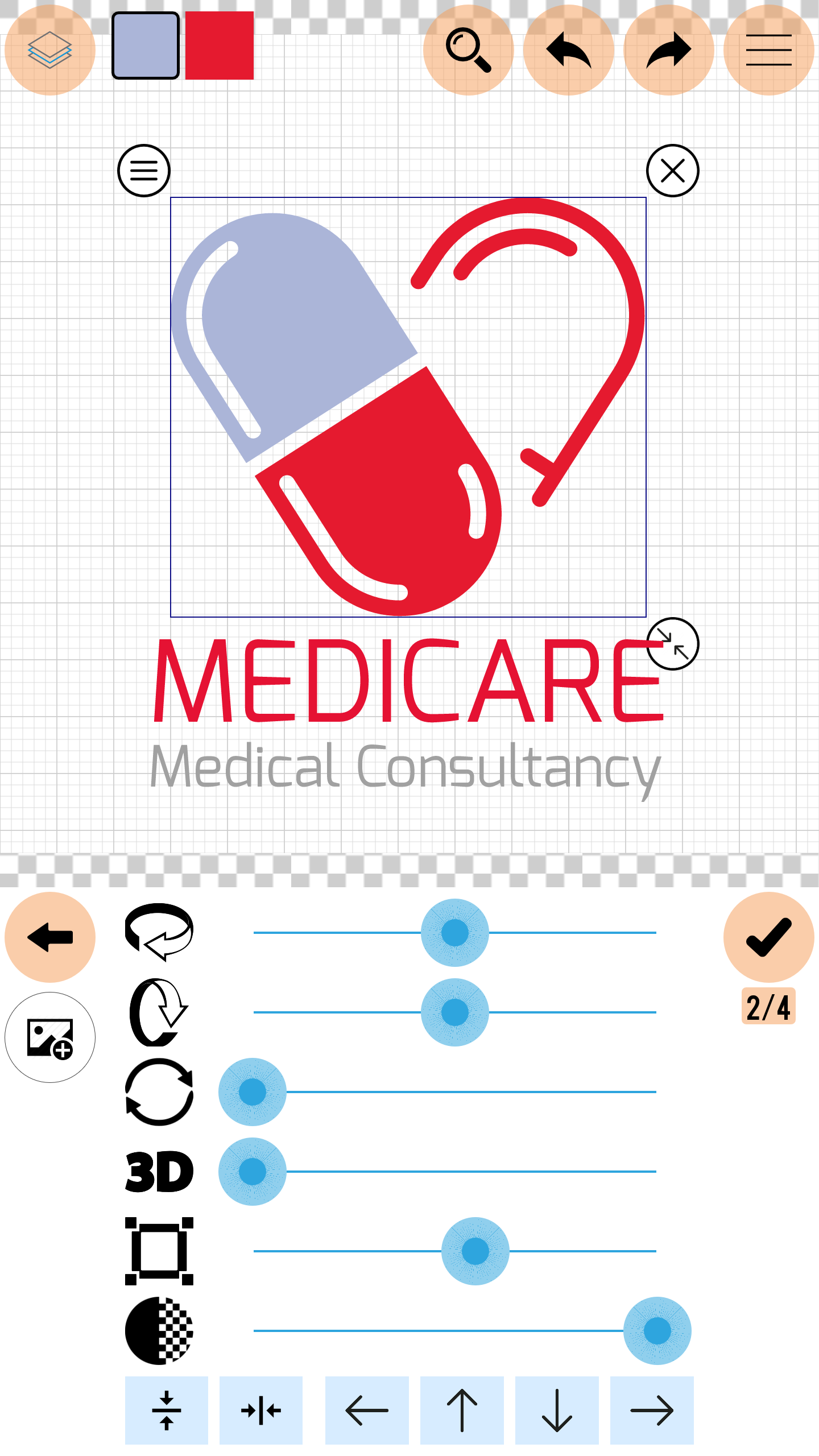The image size is (819, 1456).
Task: Nudge the object left
Action: [367, 1410]
